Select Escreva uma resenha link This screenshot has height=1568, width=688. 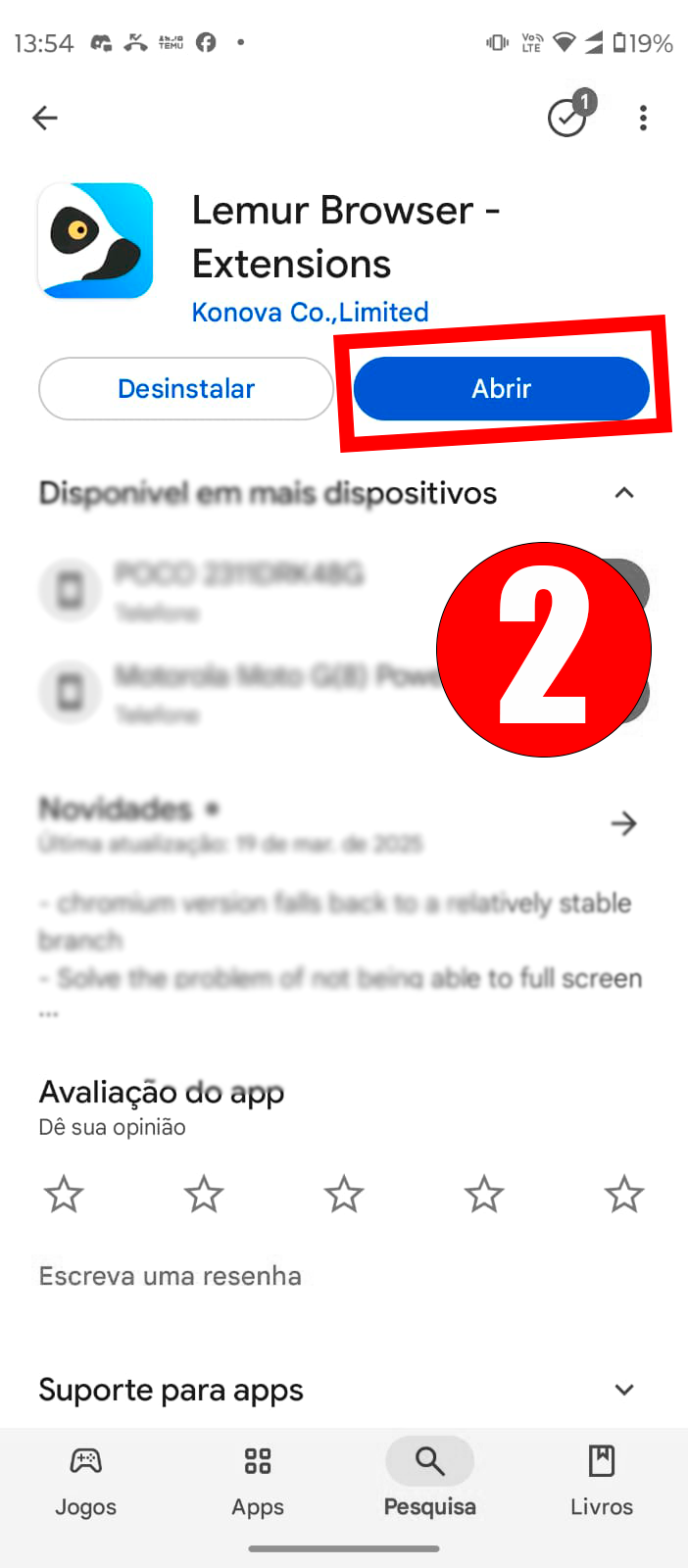[x=170, y=1276]
